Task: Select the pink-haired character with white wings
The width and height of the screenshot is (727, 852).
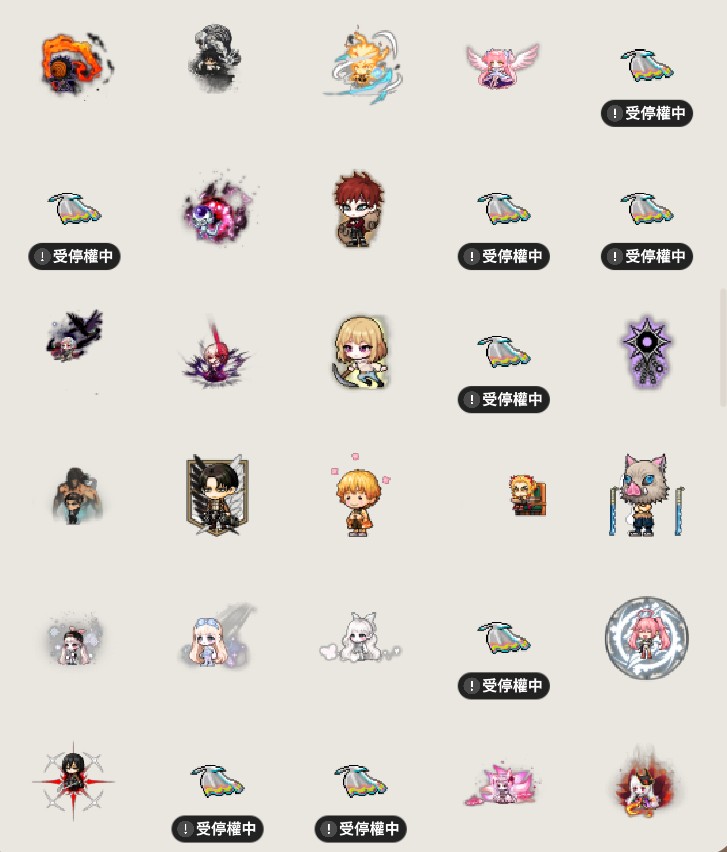Action: tap(502, 64)
